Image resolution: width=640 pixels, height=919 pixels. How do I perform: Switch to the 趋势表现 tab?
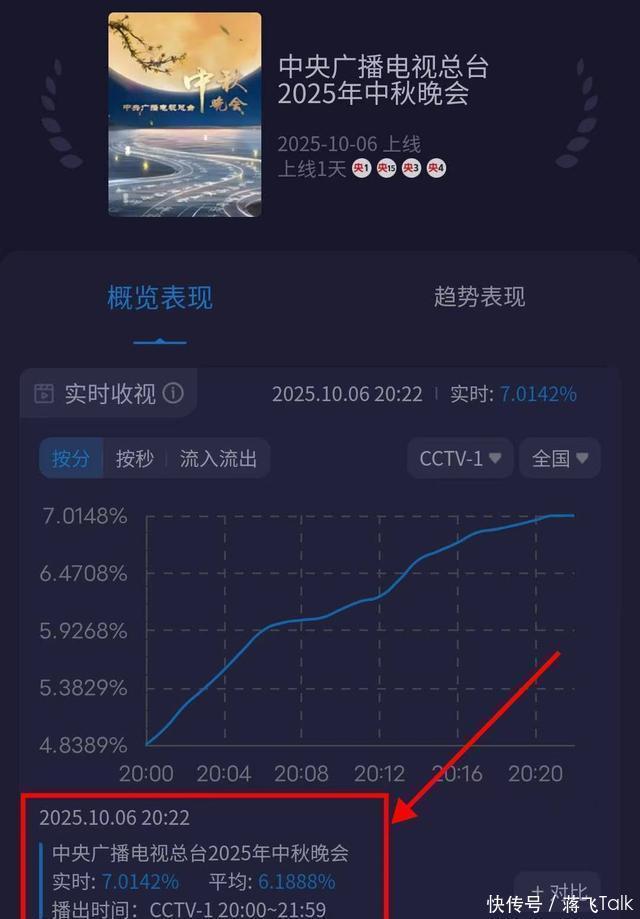[x=479, y=297]
